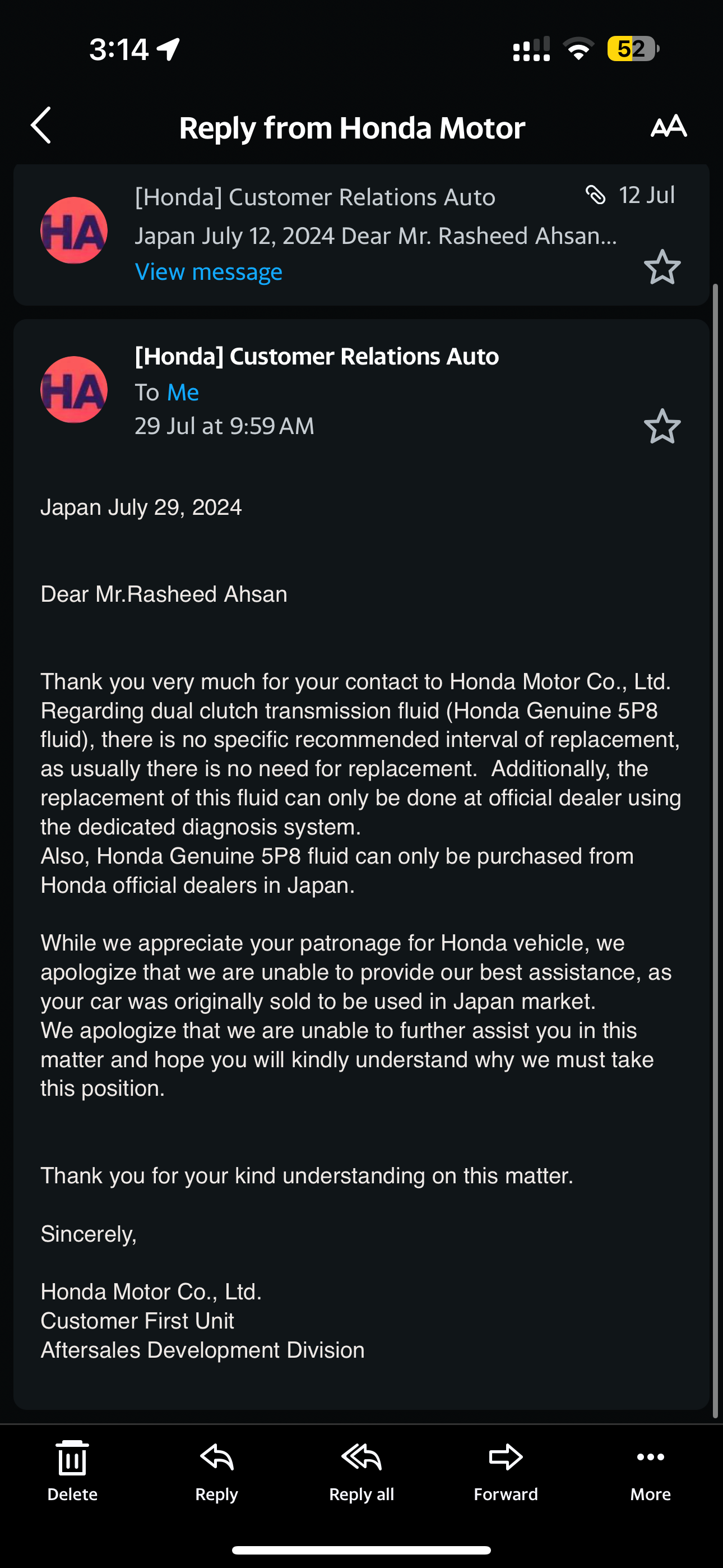Open sender avatar on the 29 Jul email
The height and width of the screenshot is (1568, 723).
click(74, 390)
